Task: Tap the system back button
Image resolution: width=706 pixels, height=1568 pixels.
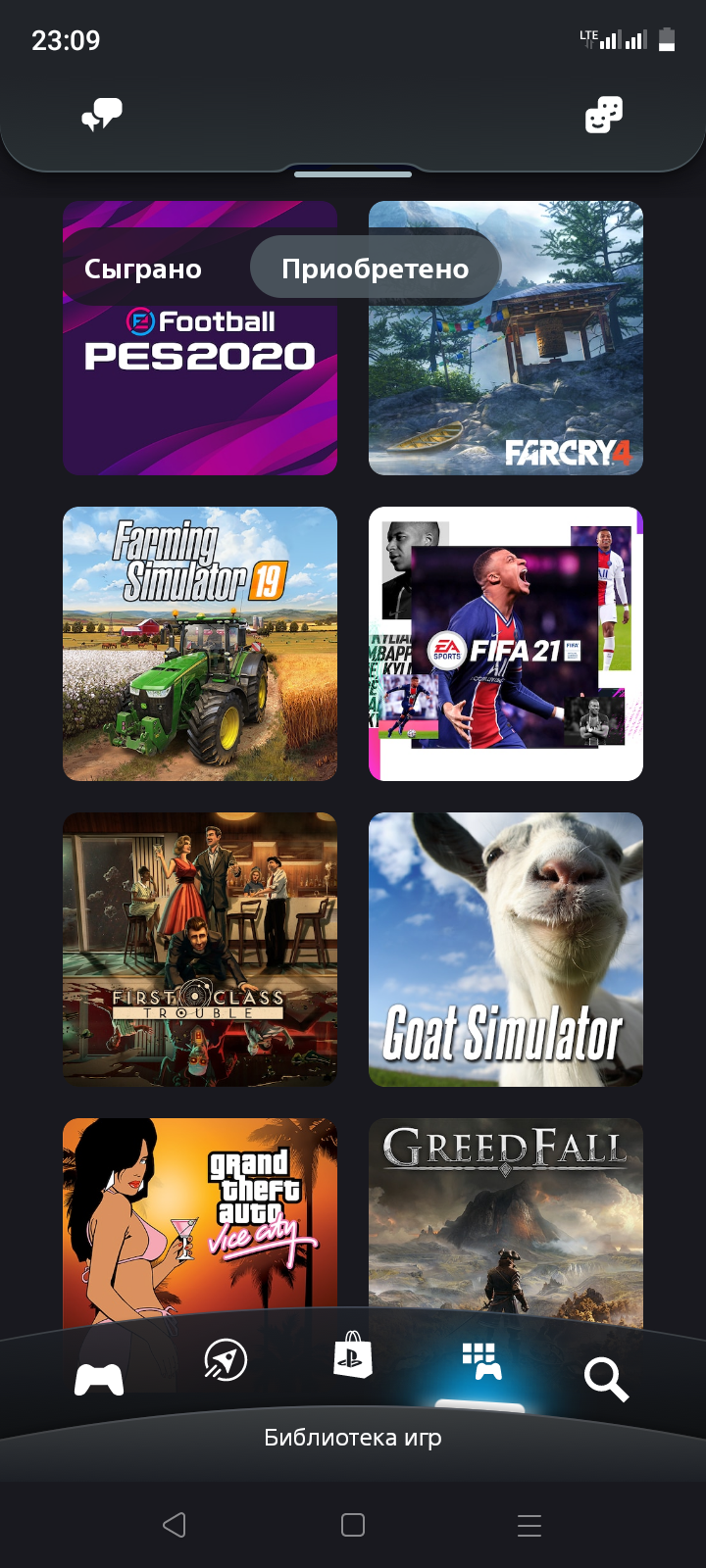Action: coord(175,1525)
